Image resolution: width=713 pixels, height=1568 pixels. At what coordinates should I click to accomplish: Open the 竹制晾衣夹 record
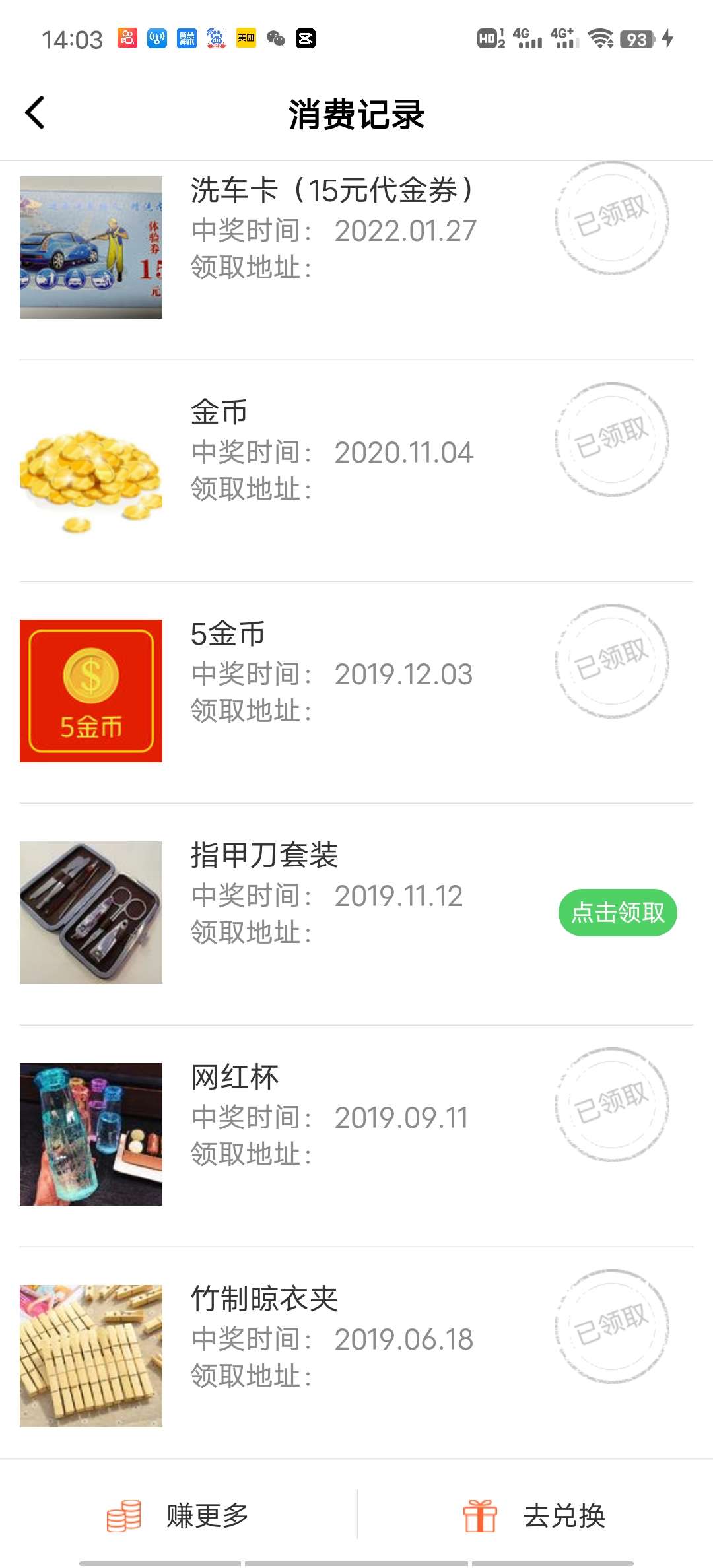pyautogui.click(x=356, y=1353)
